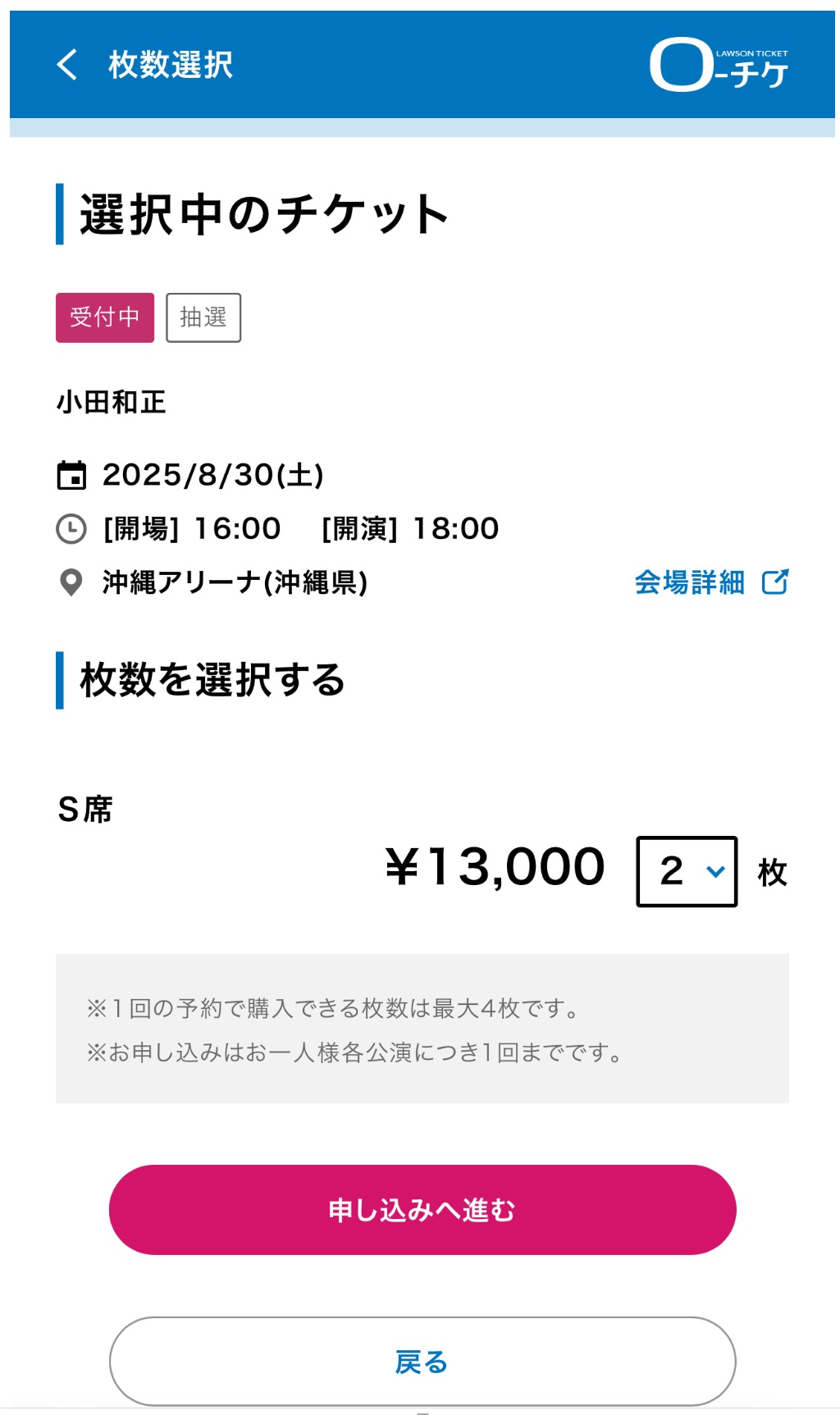
Task: Tap the 戻る button
Action: [x=422, y=1362]
